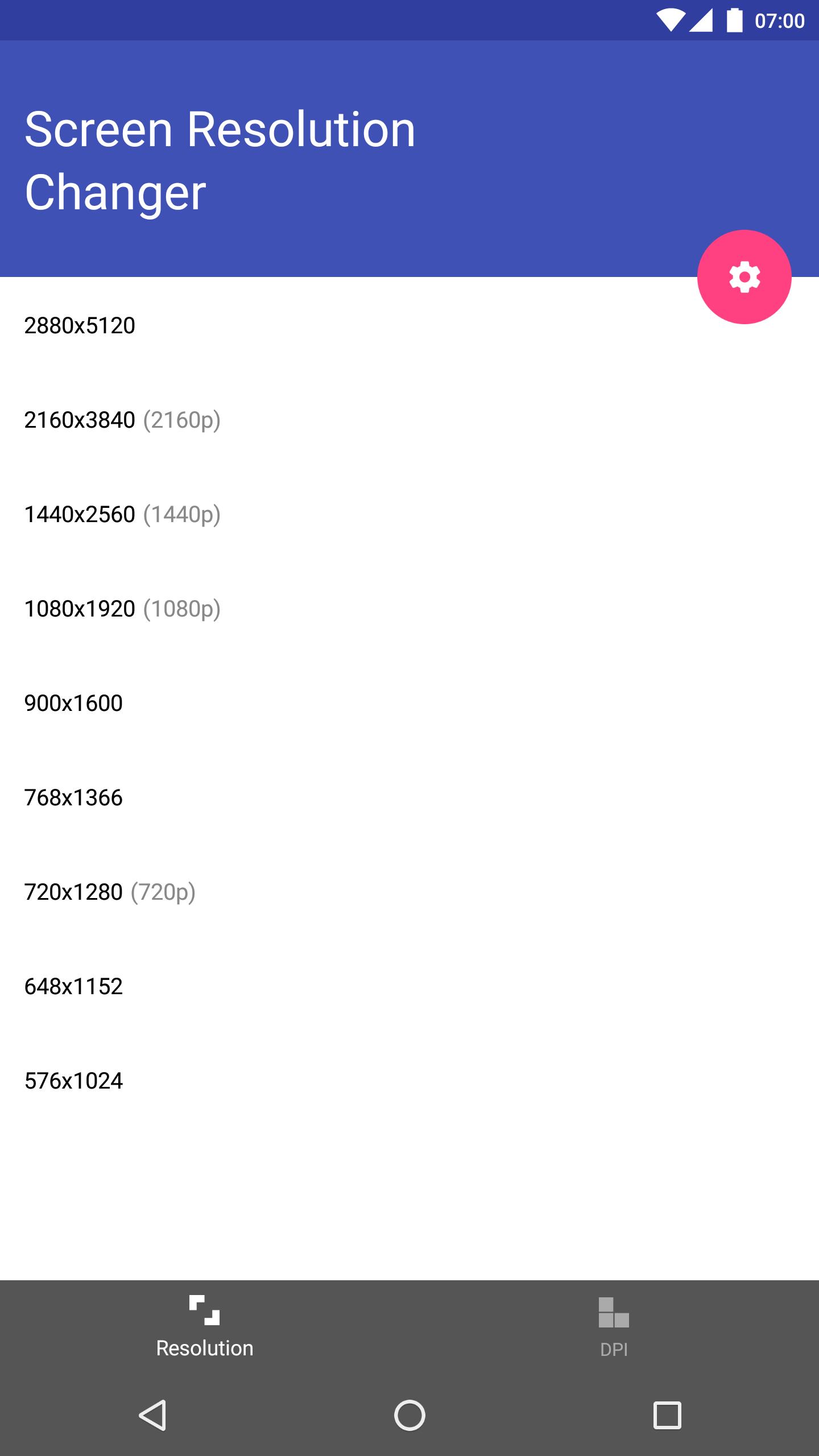Choose 2160x3840 (2160p) resolution
This screenshot has width=819, height=1456.
122,420
